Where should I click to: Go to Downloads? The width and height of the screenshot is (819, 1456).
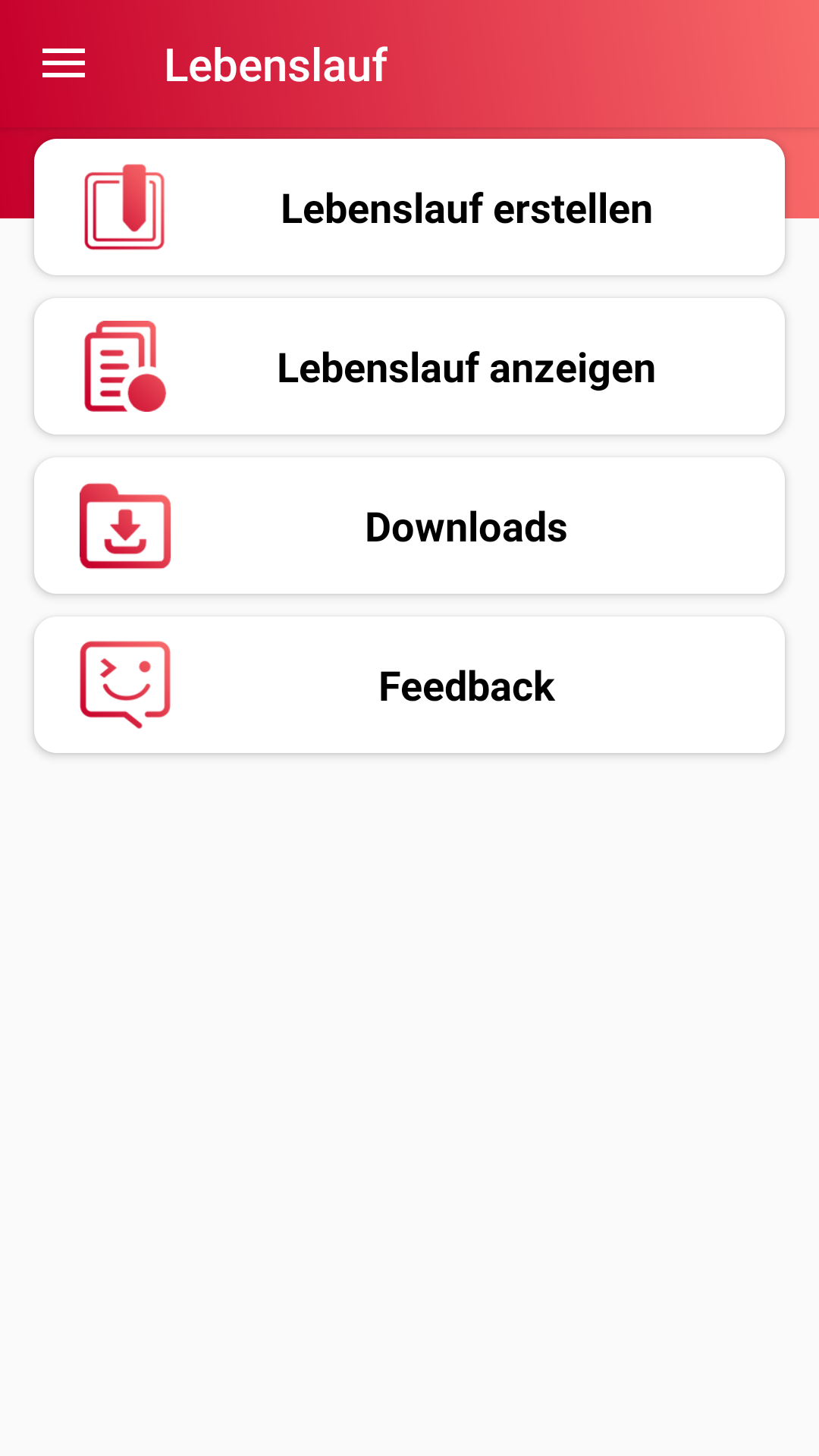[x=409, y=526]
